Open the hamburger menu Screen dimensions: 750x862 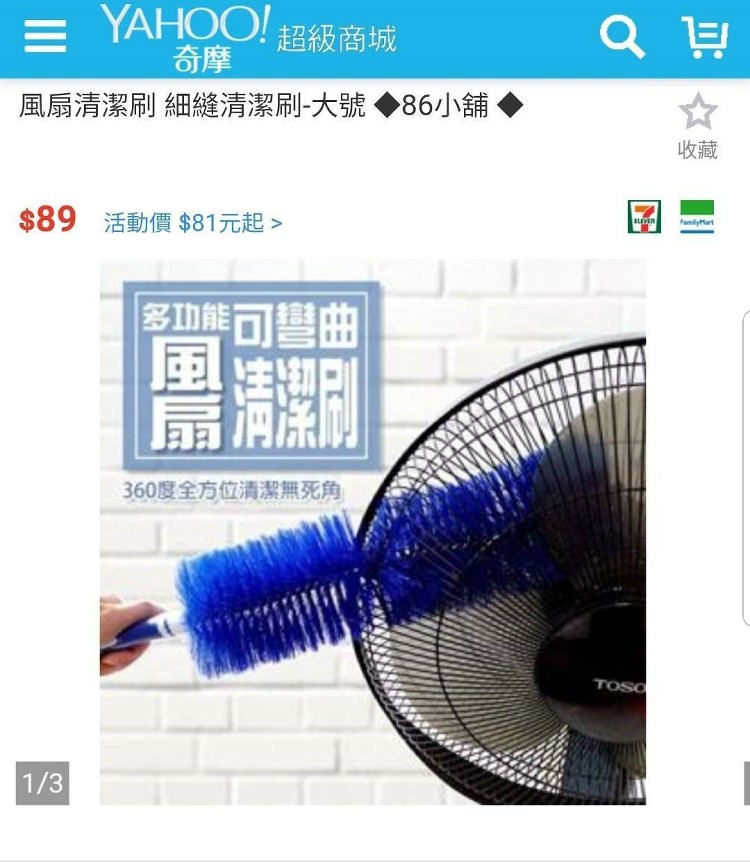click(45, 38)
